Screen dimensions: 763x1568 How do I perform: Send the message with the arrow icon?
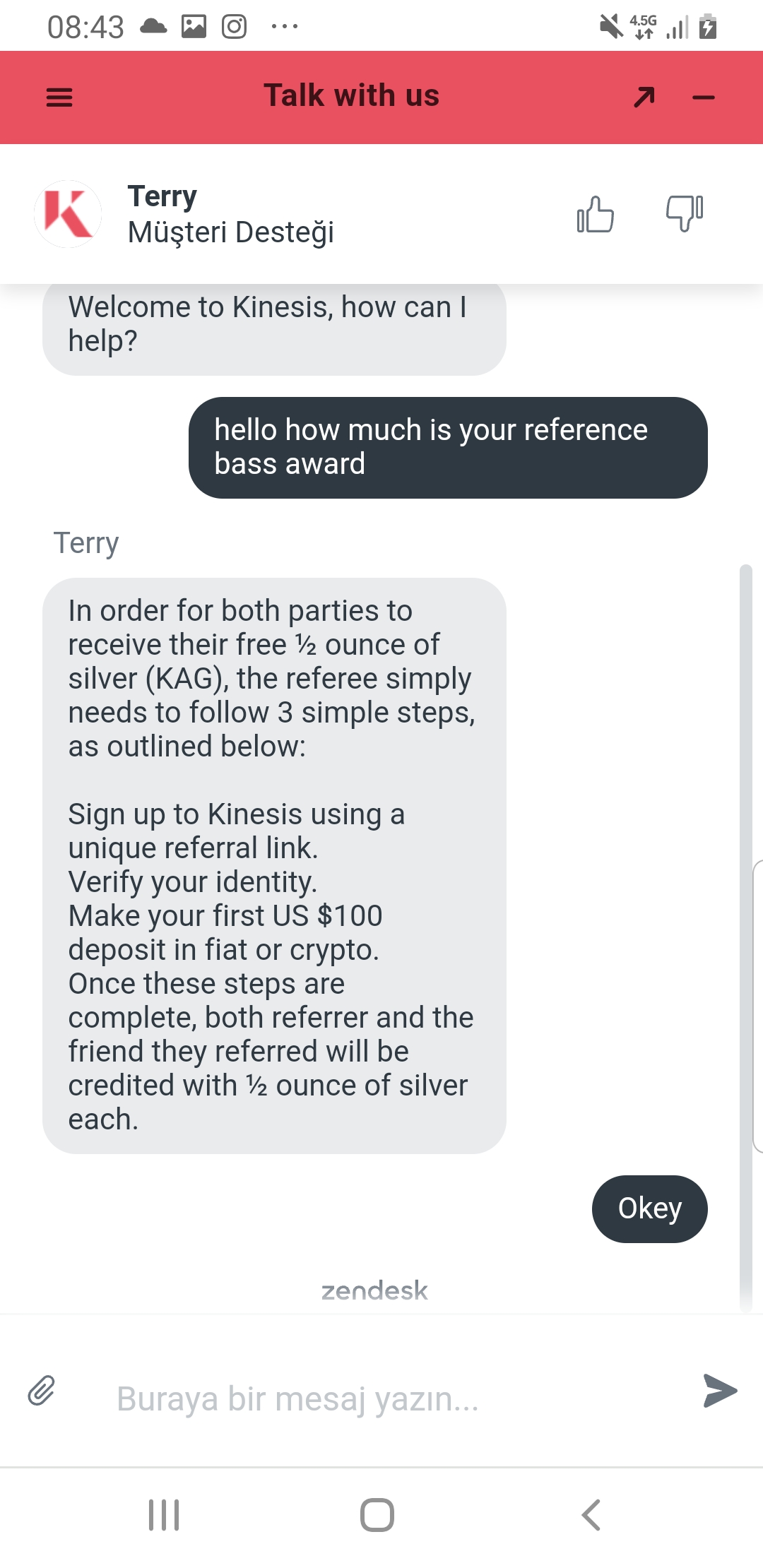(x=720, y=1391)
